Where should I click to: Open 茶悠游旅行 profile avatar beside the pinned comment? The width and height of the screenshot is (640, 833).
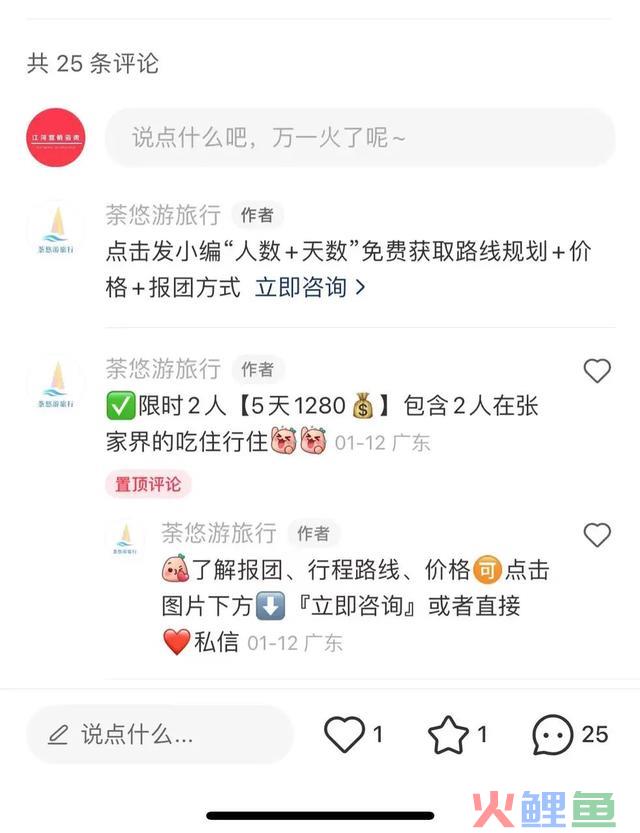tap(55, 383)
